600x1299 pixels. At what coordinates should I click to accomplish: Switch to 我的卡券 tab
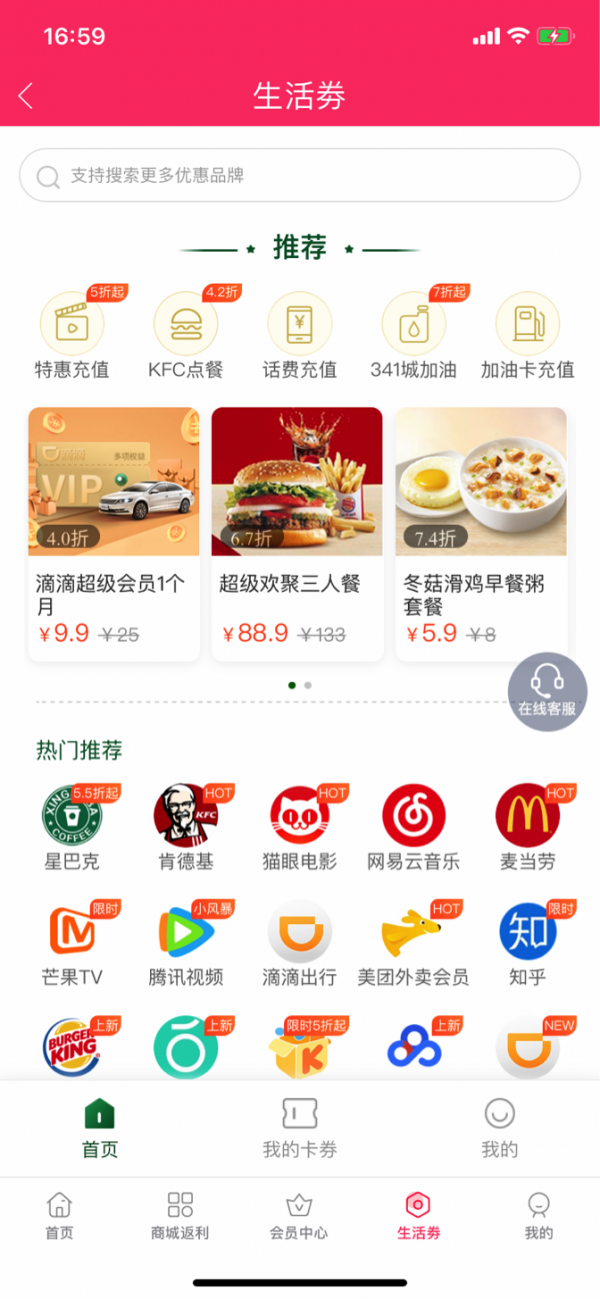click(x=300, y=1127)
